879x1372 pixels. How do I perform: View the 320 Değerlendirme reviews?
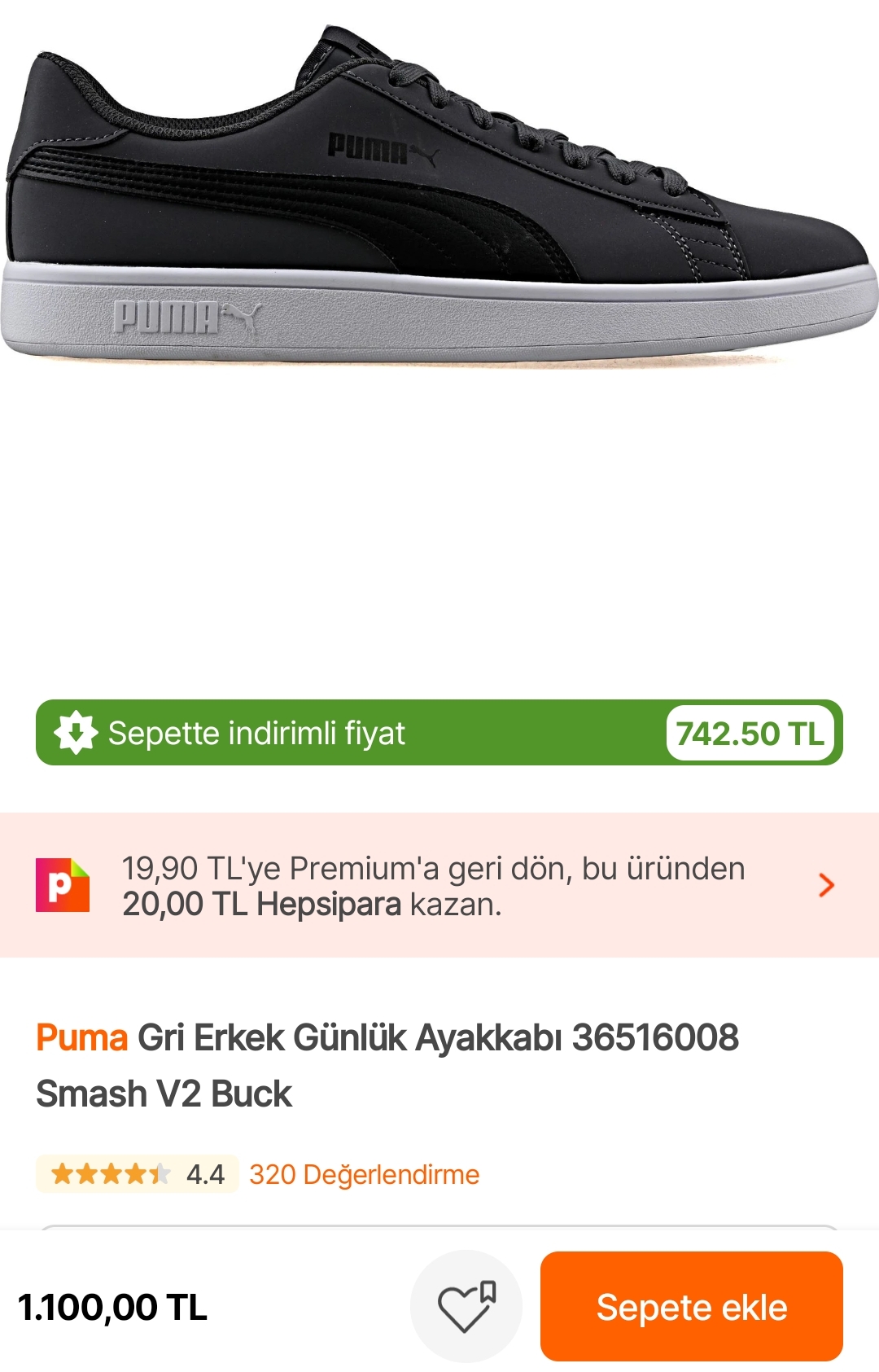364,1173
